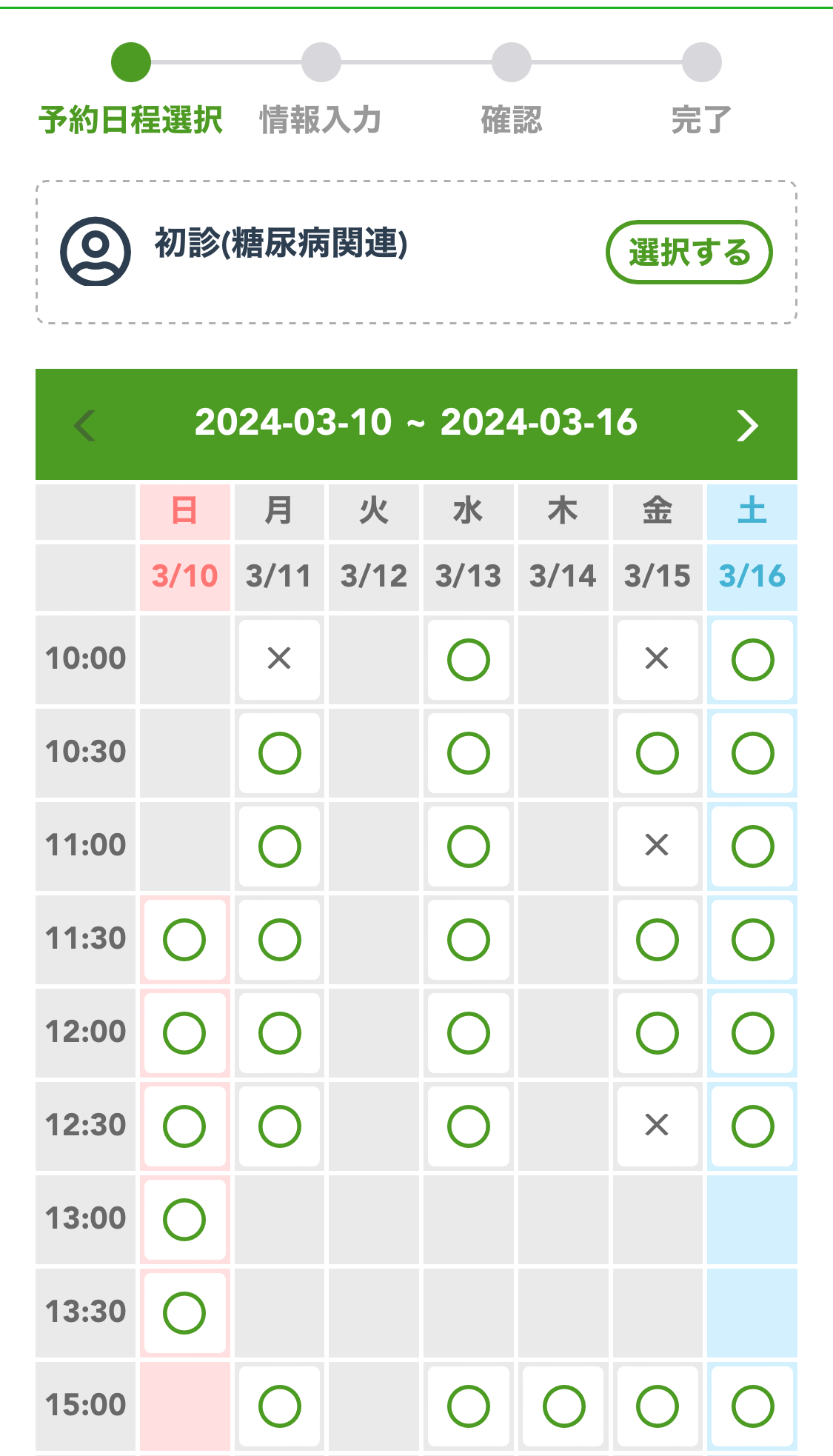Click the 選択する button
The image size is (833, 1456).
689,252
